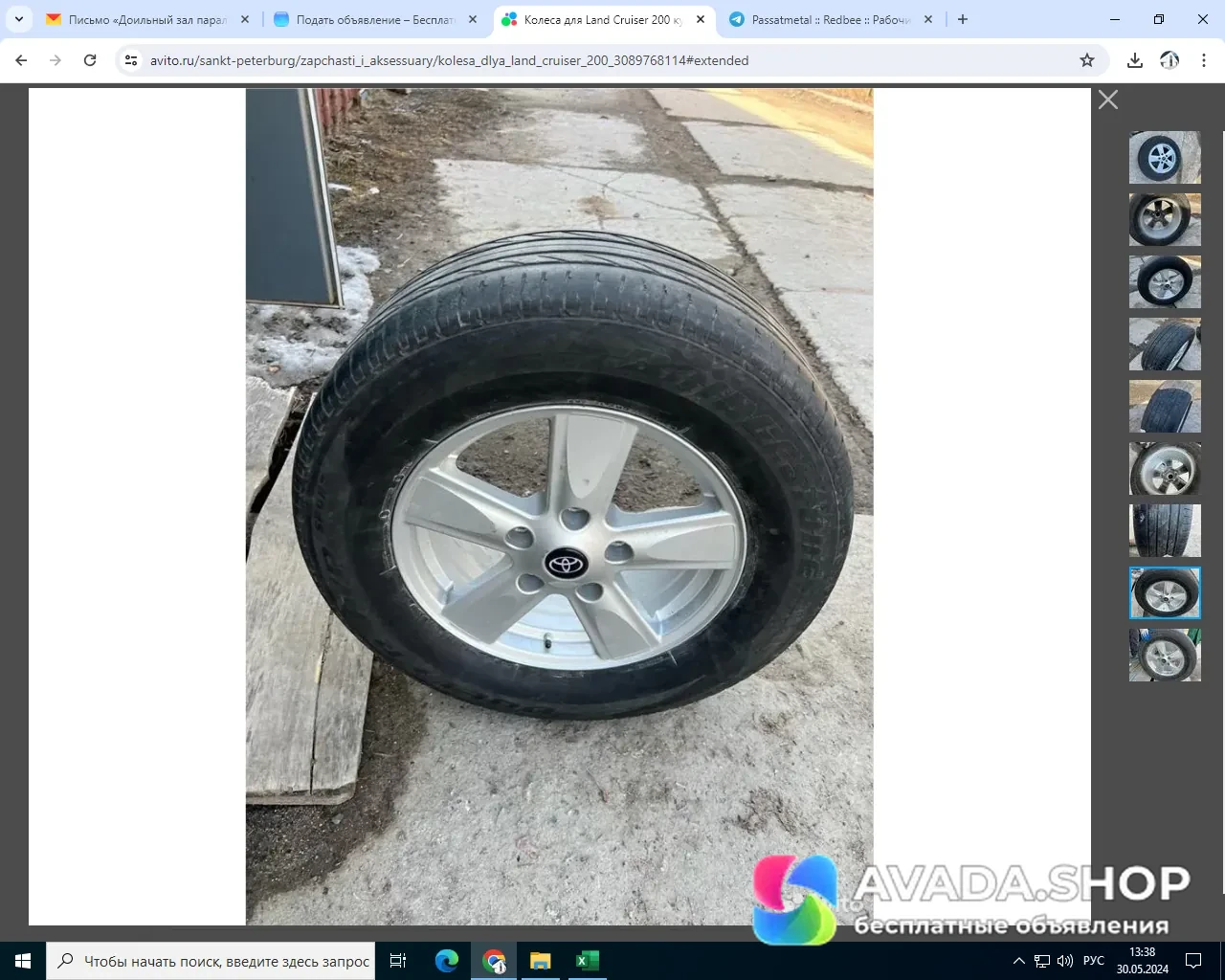Image resolution: width=1225 pixels, height=980 pixels.
Task: Go back to the previous page
Action: [21, 60]
